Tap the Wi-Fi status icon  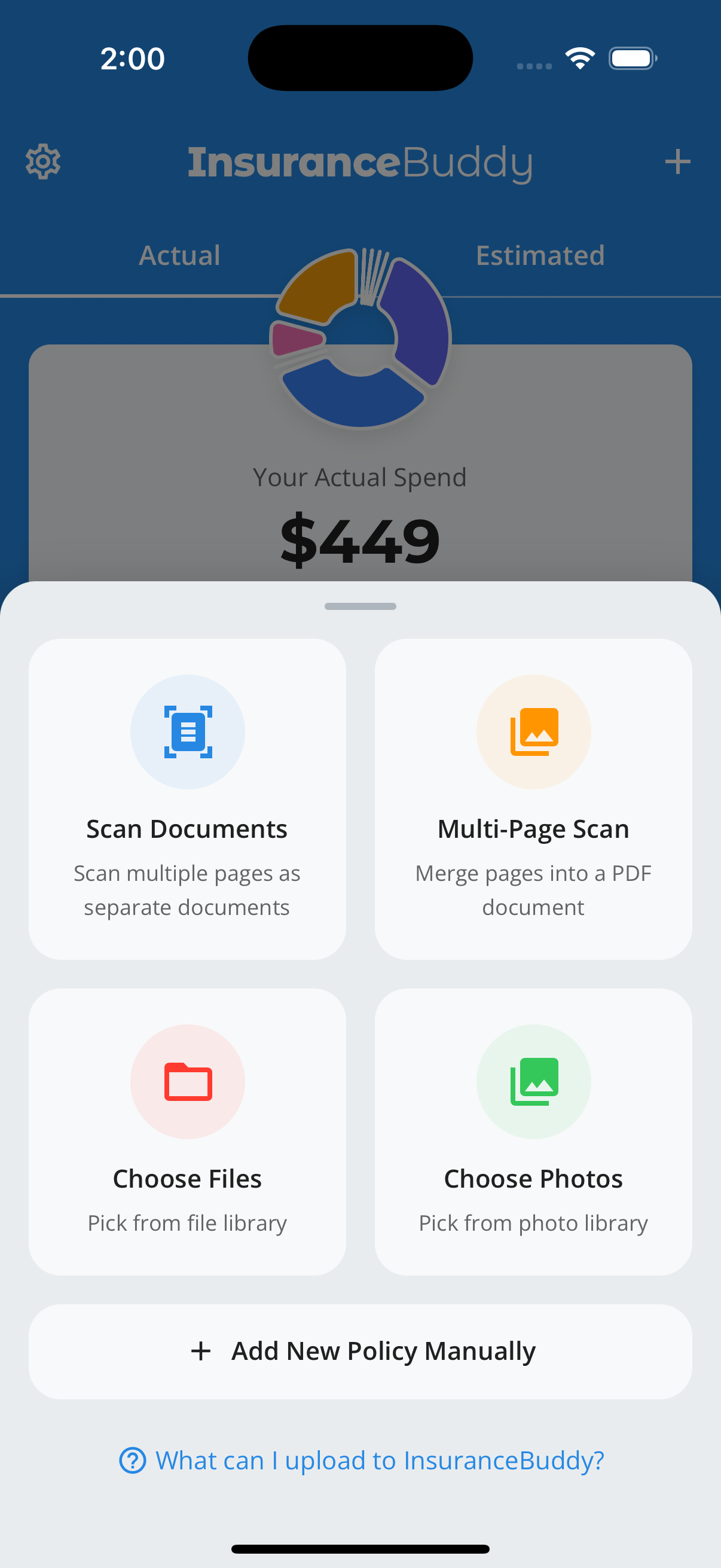pos(580,57)
